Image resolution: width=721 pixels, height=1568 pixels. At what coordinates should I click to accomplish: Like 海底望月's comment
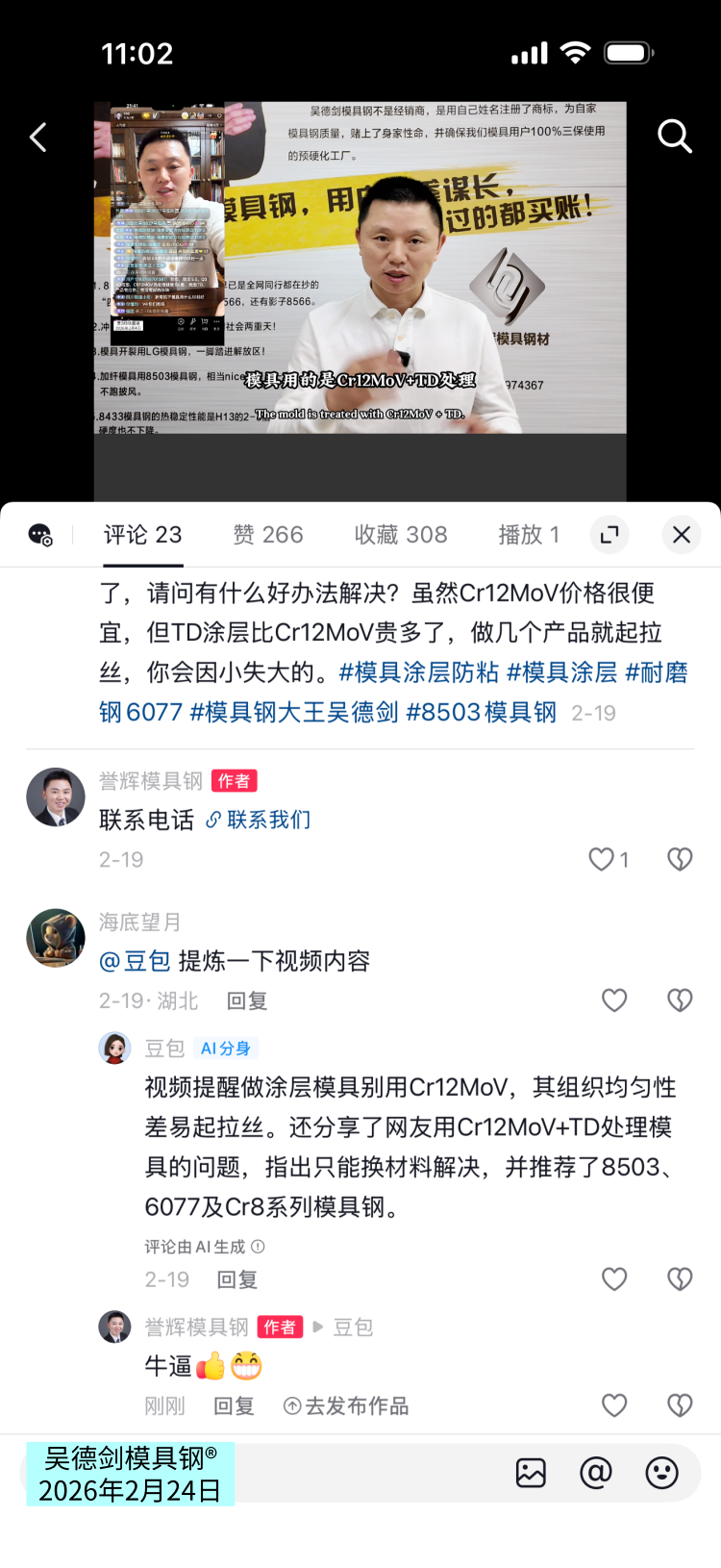pos(614,1001)
